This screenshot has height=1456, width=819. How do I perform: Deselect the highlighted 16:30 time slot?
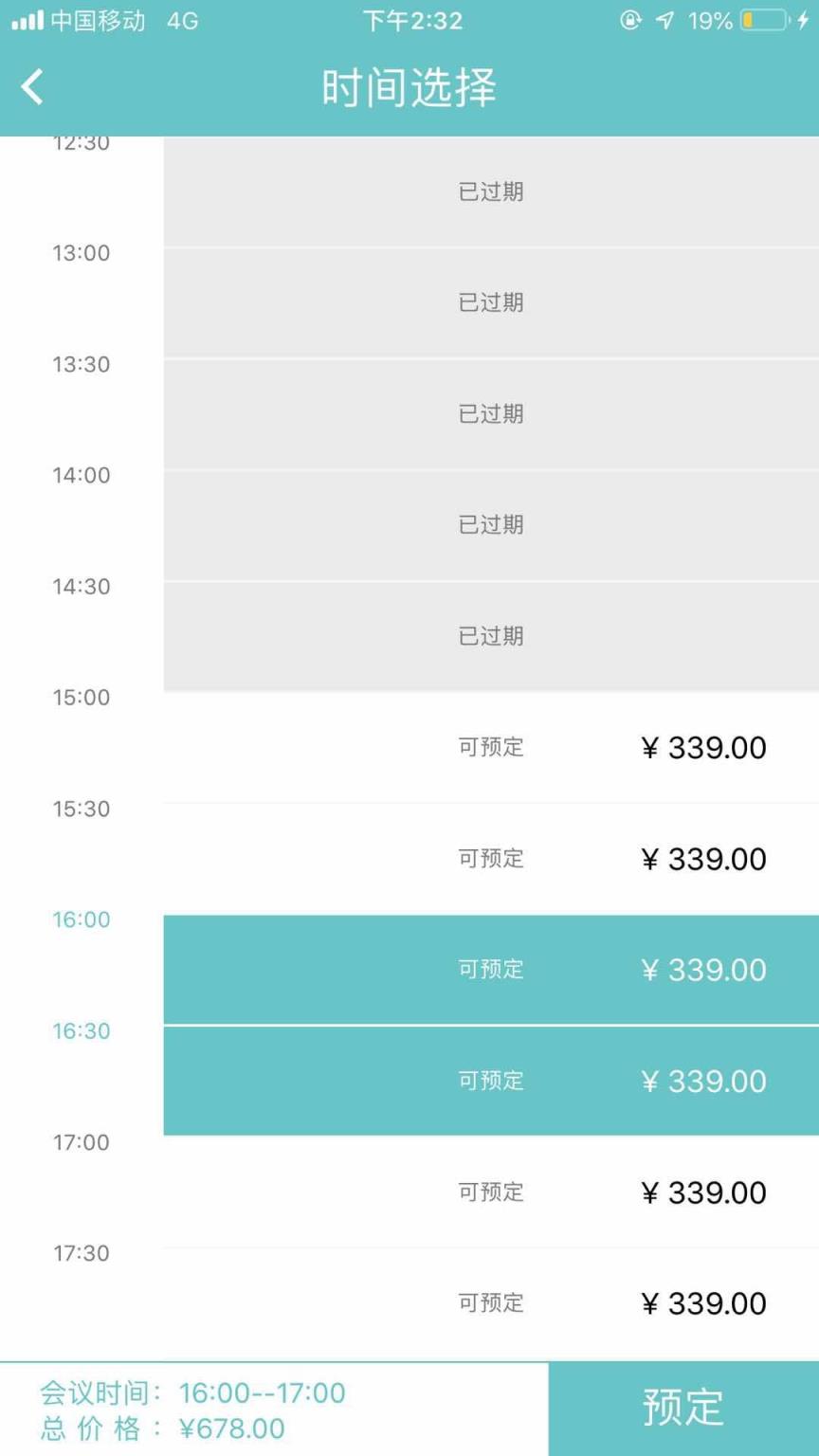[491, 1080]
